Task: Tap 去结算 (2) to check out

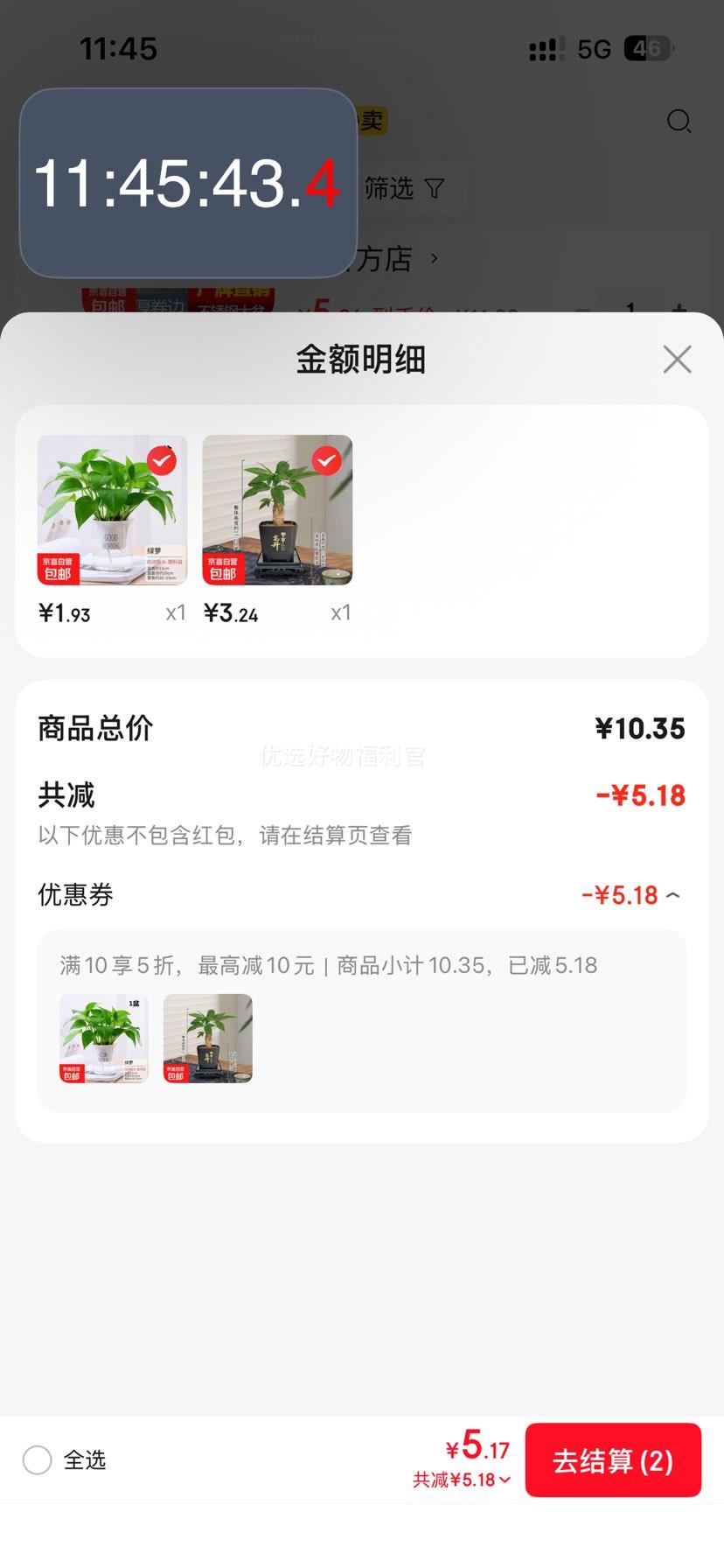Action: [613, 1460]
